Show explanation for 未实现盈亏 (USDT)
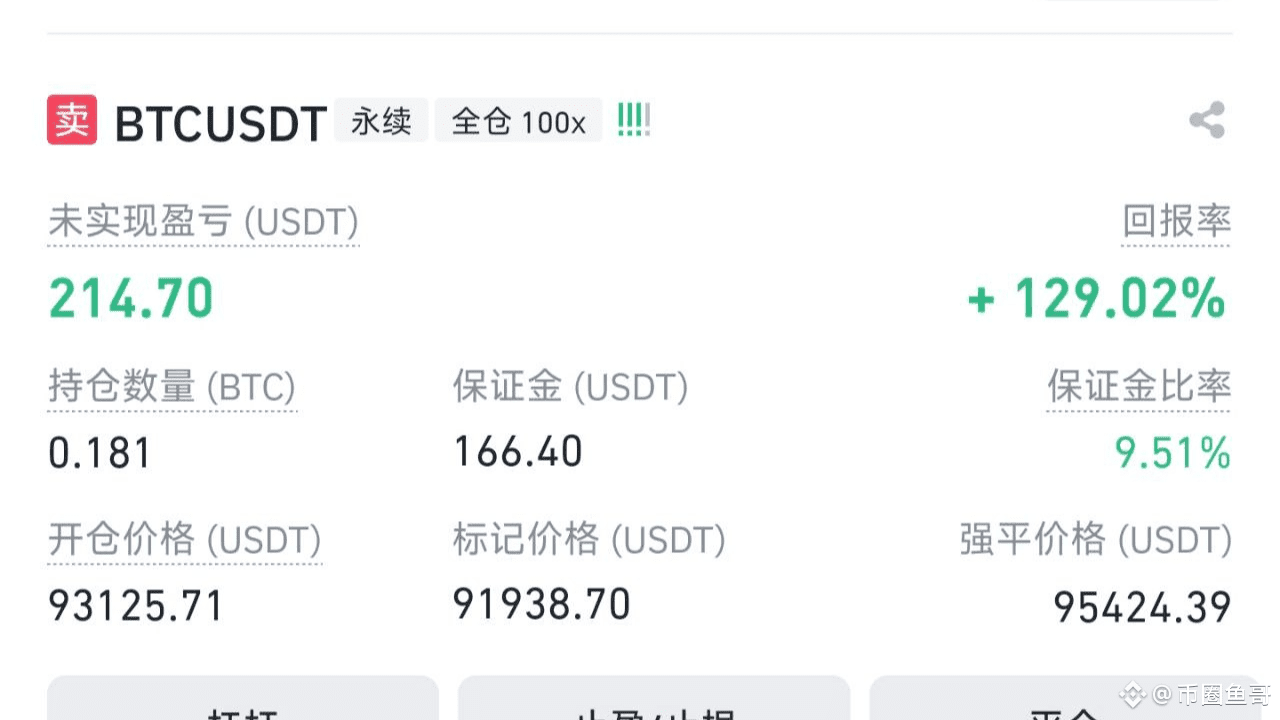This screenshot has height=720, width=1280. tap(203, 222)
